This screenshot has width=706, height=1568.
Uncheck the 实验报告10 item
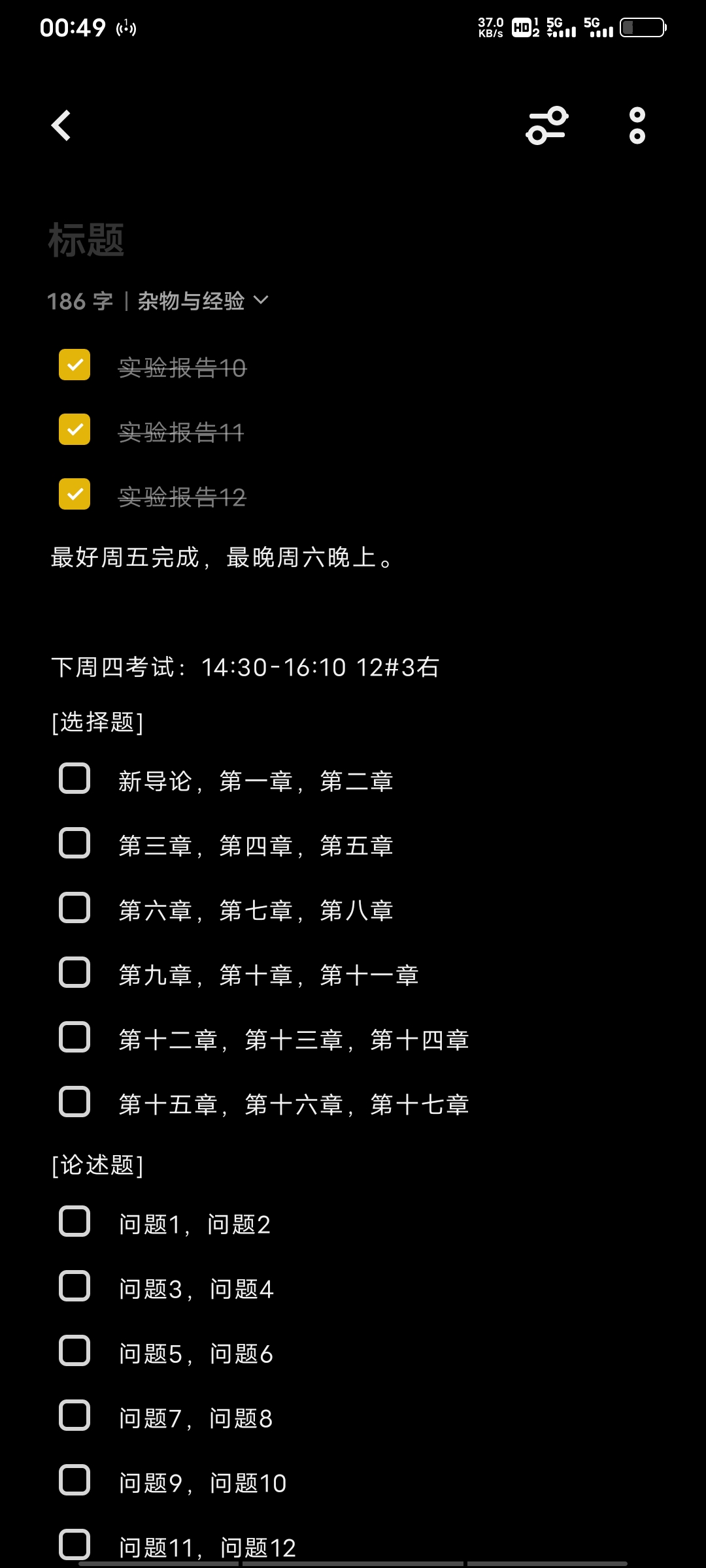(x=75, y=365)
